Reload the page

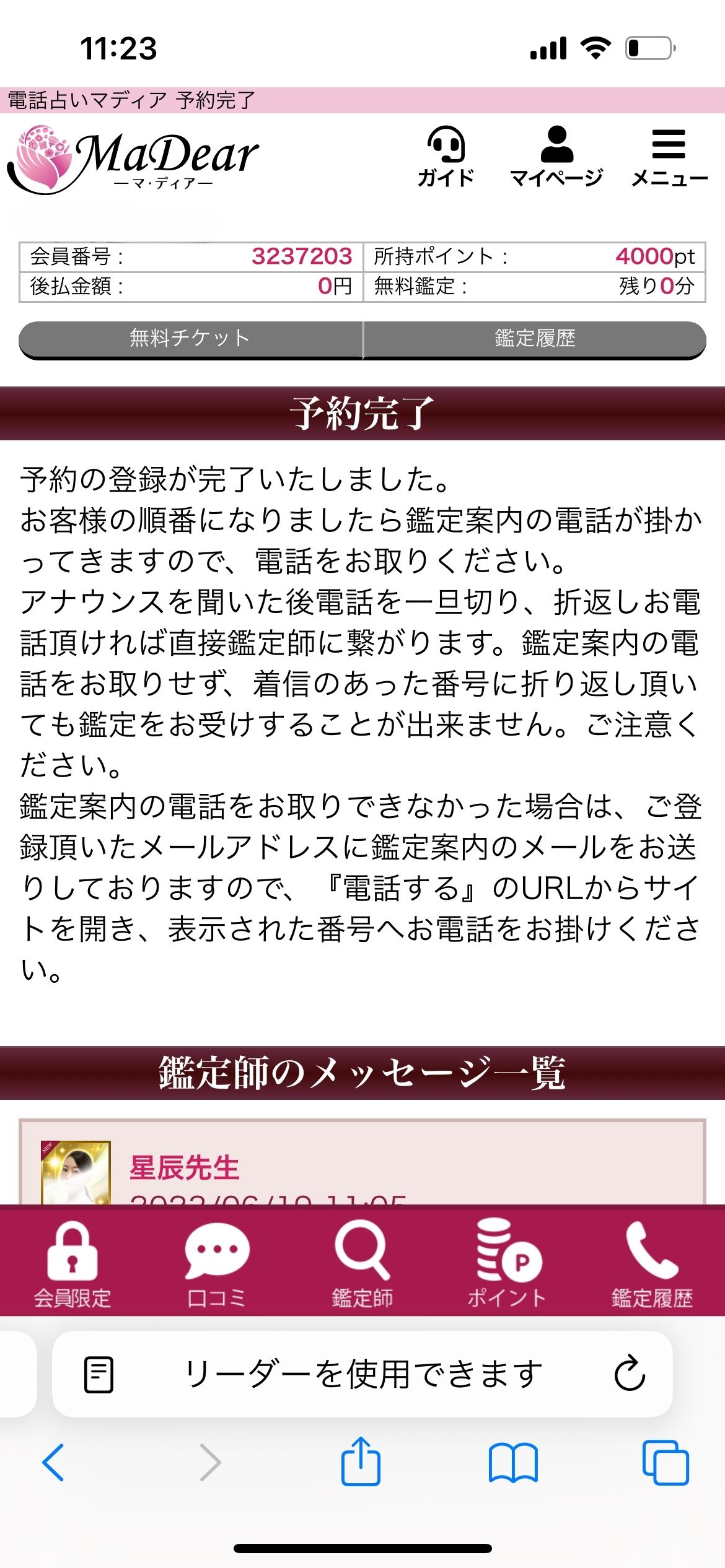630,1374
